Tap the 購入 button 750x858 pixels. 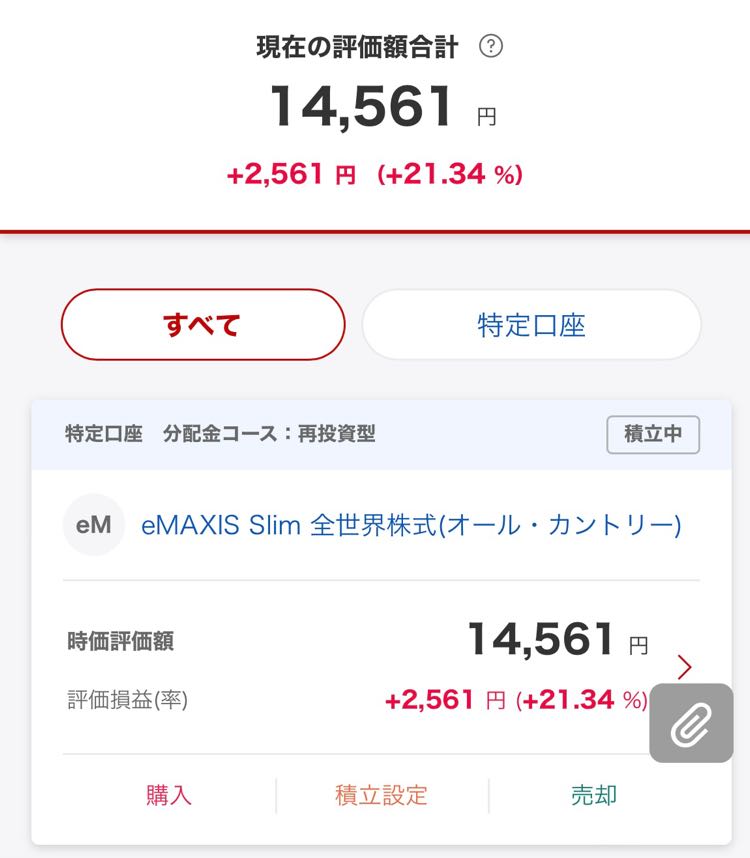coord(169,796)
